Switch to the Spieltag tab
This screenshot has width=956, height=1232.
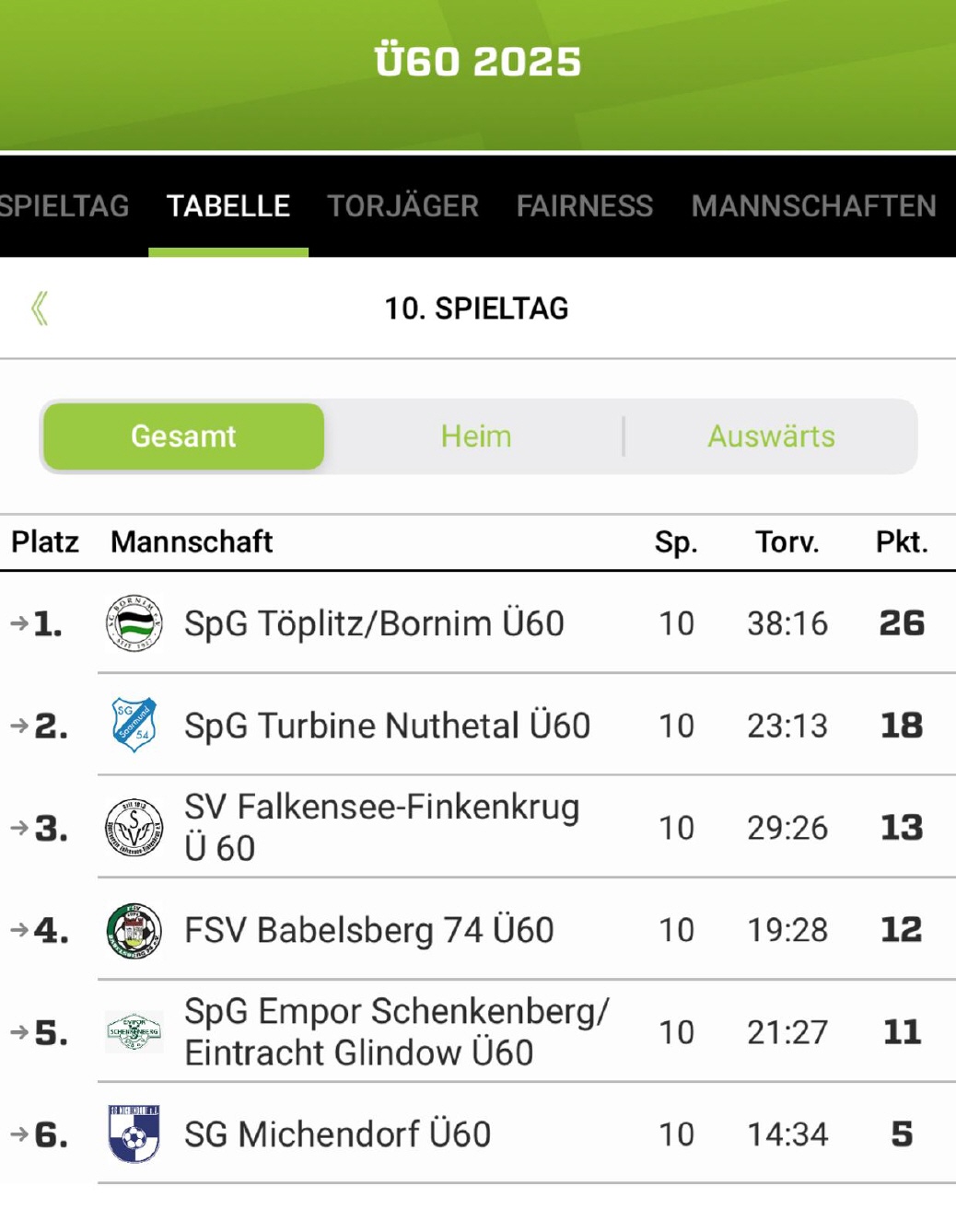coord(64,206)
